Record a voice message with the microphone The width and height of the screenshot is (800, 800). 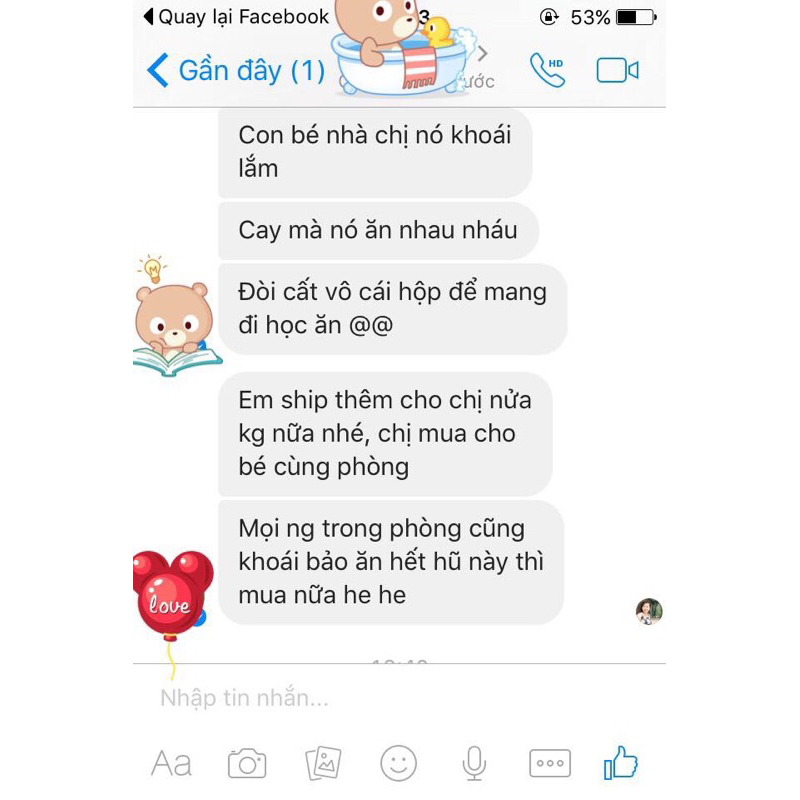pyautogui.click(x=474, y=764)
